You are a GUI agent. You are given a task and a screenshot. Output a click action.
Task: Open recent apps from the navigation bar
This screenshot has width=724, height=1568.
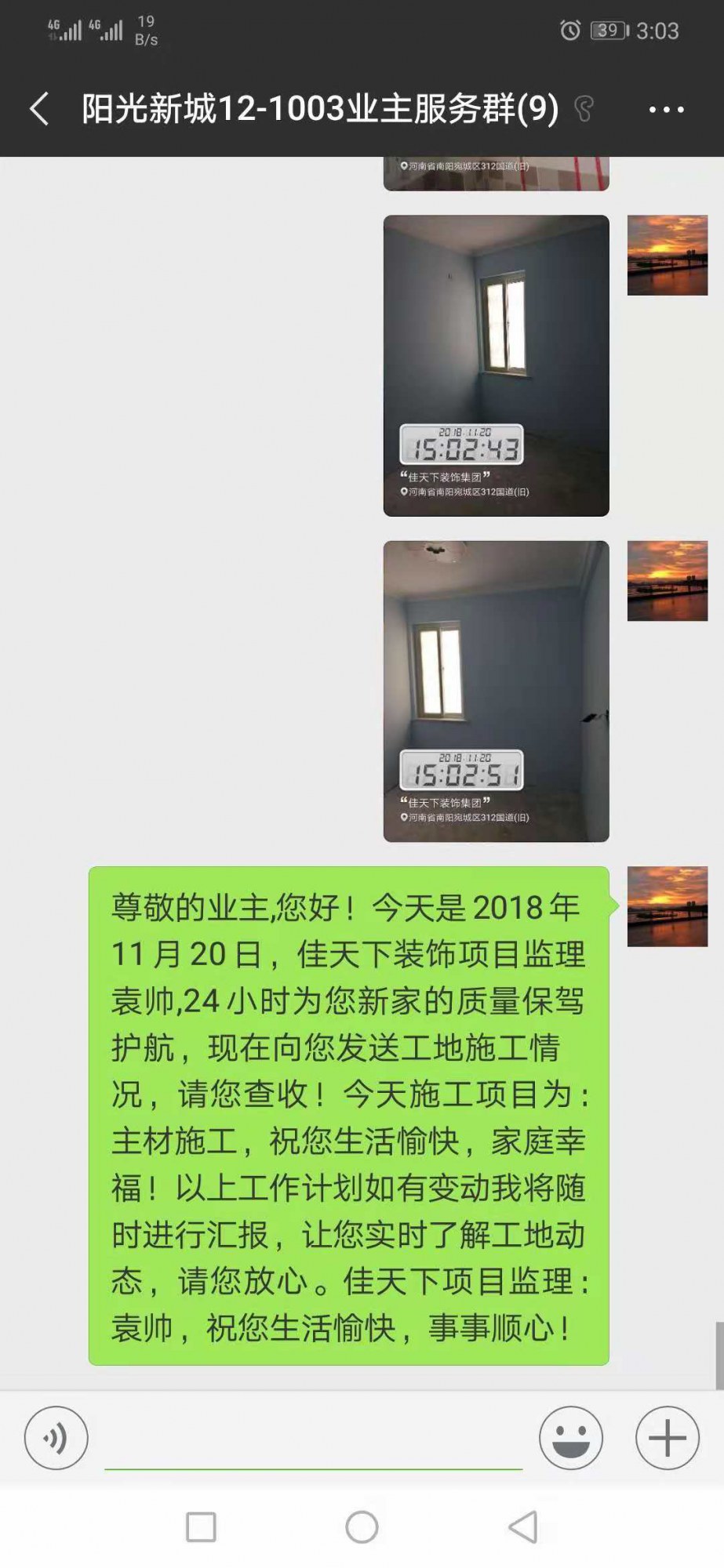(201, 1527)
